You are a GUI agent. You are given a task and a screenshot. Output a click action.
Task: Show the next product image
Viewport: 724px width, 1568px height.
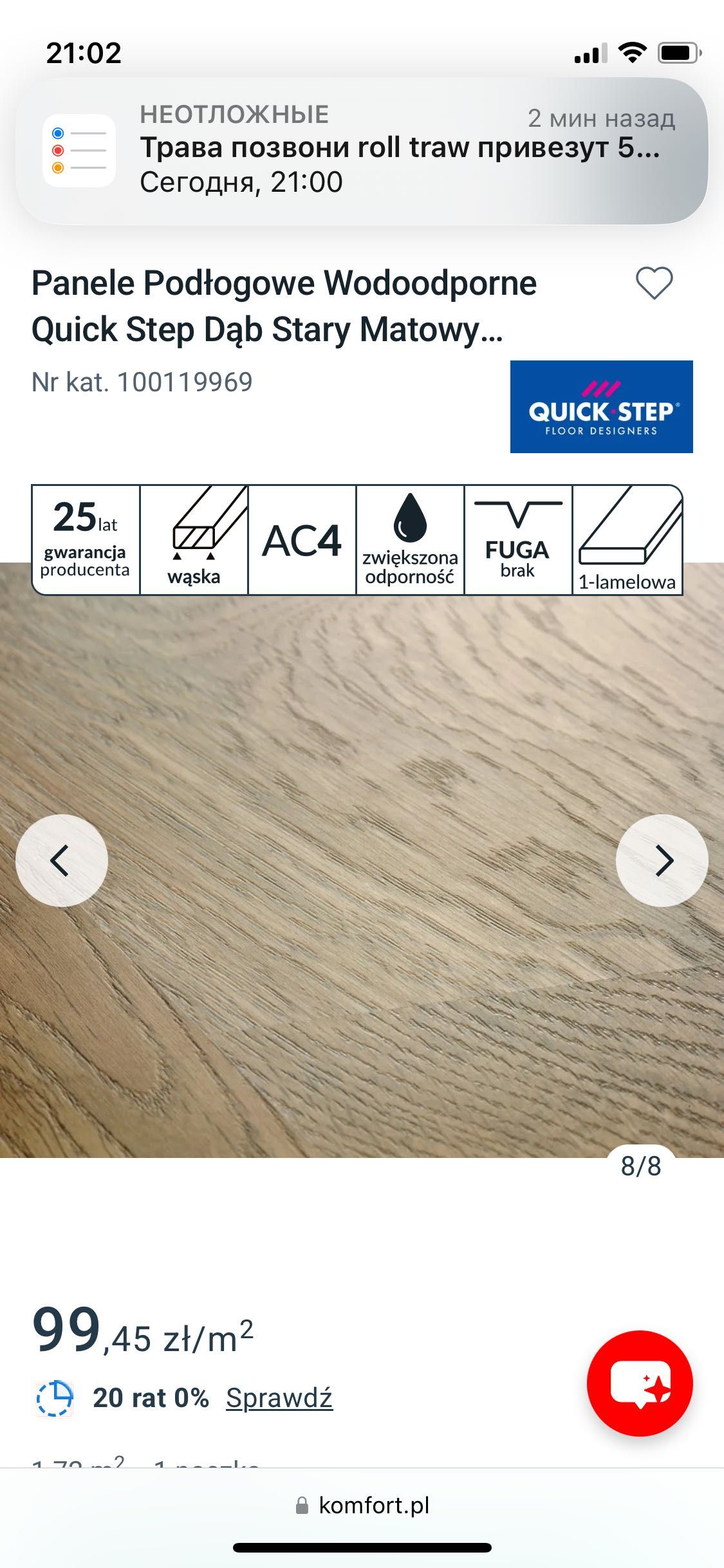662,861
